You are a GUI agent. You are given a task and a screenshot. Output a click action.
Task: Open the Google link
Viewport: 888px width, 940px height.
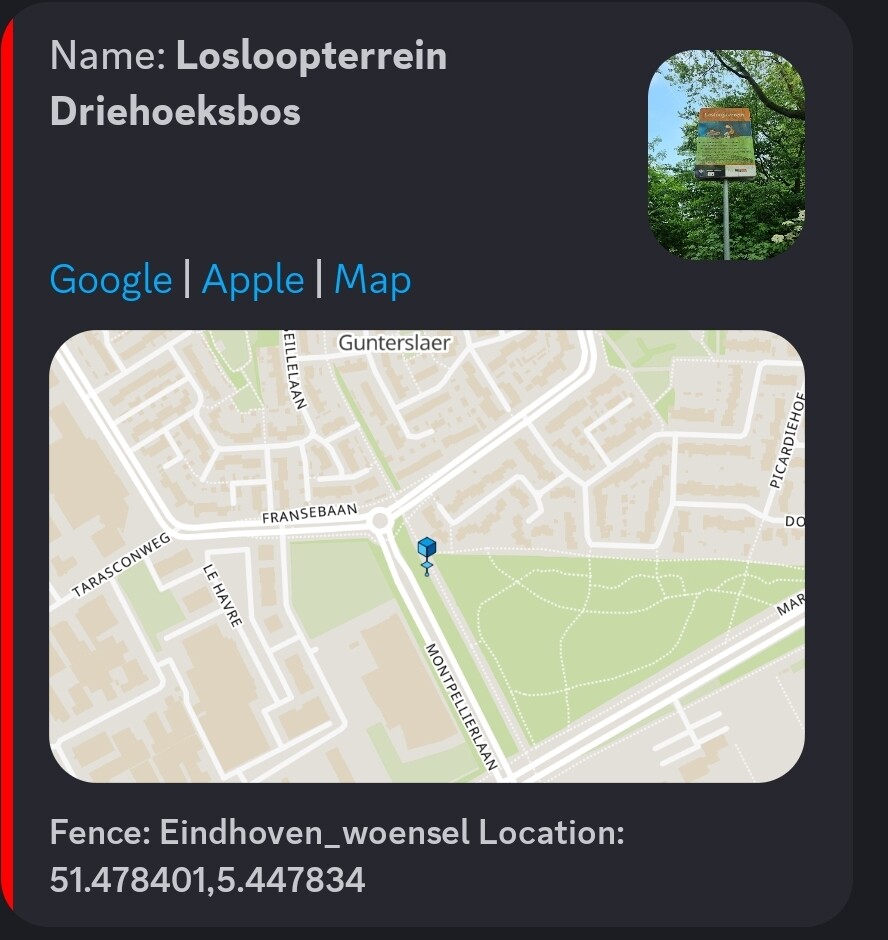coord(110,279)
